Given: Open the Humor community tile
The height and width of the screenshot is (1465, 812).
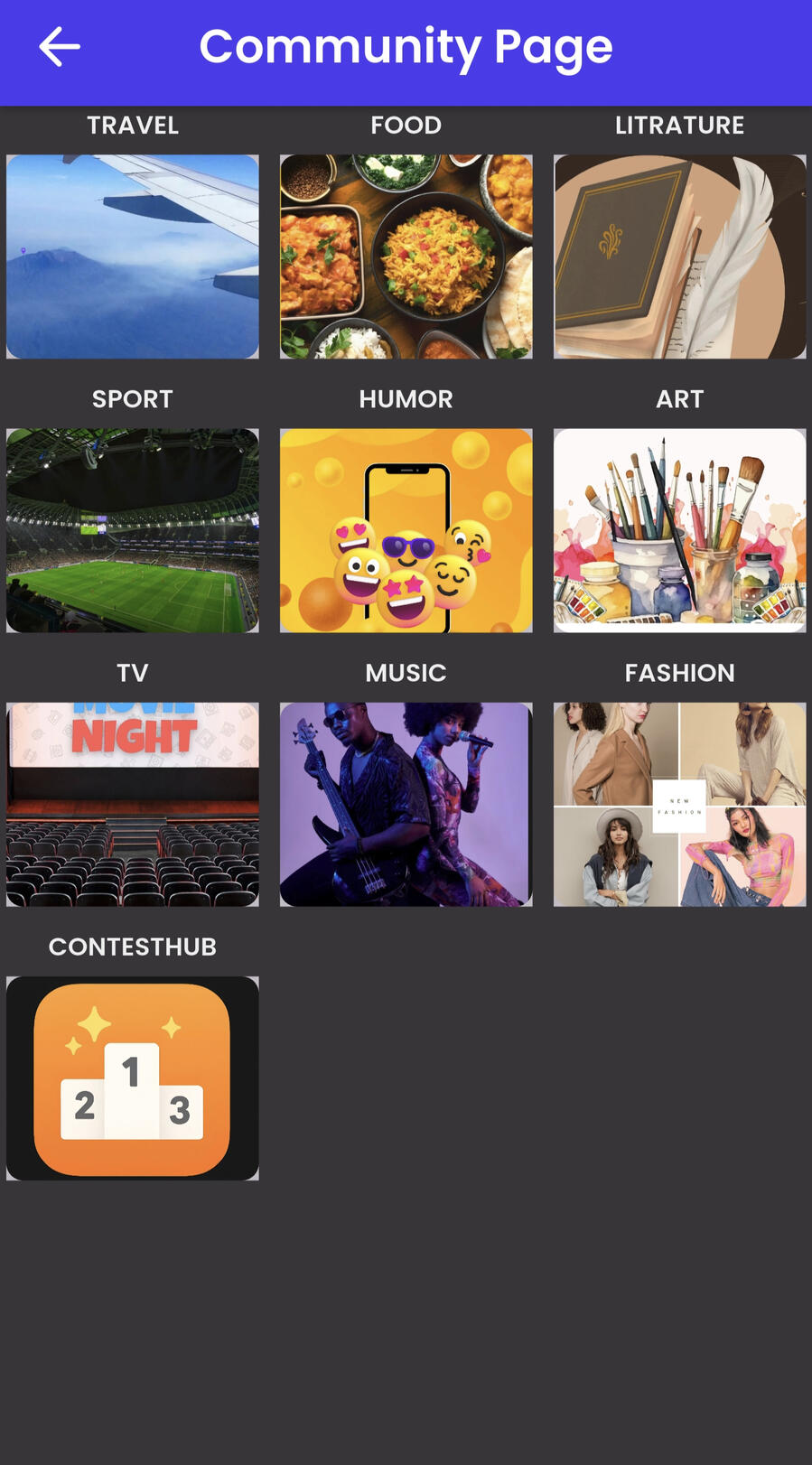Looking at the screenshot, I should [406, 530].
